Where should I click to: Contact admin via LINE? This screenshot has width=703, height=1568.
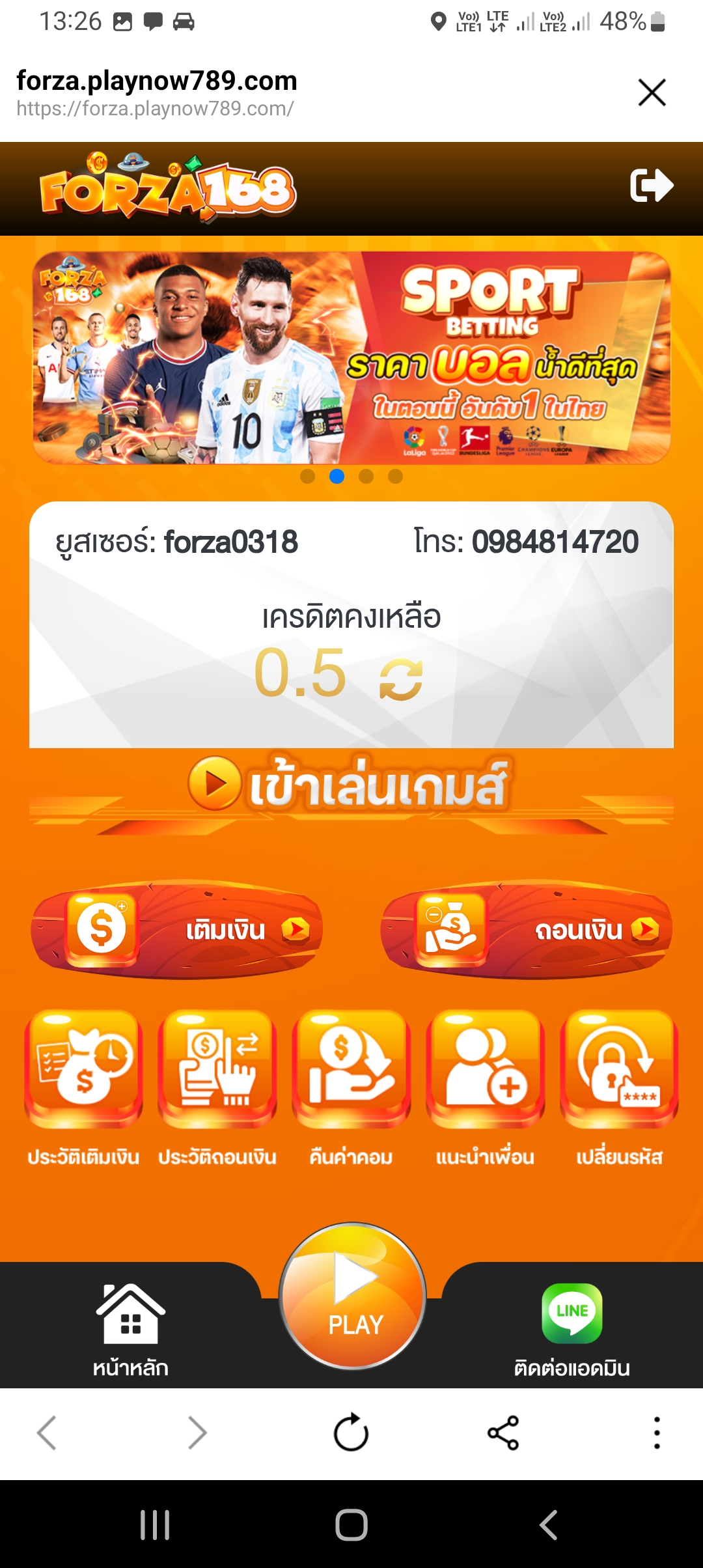(x=572, y=1330)
